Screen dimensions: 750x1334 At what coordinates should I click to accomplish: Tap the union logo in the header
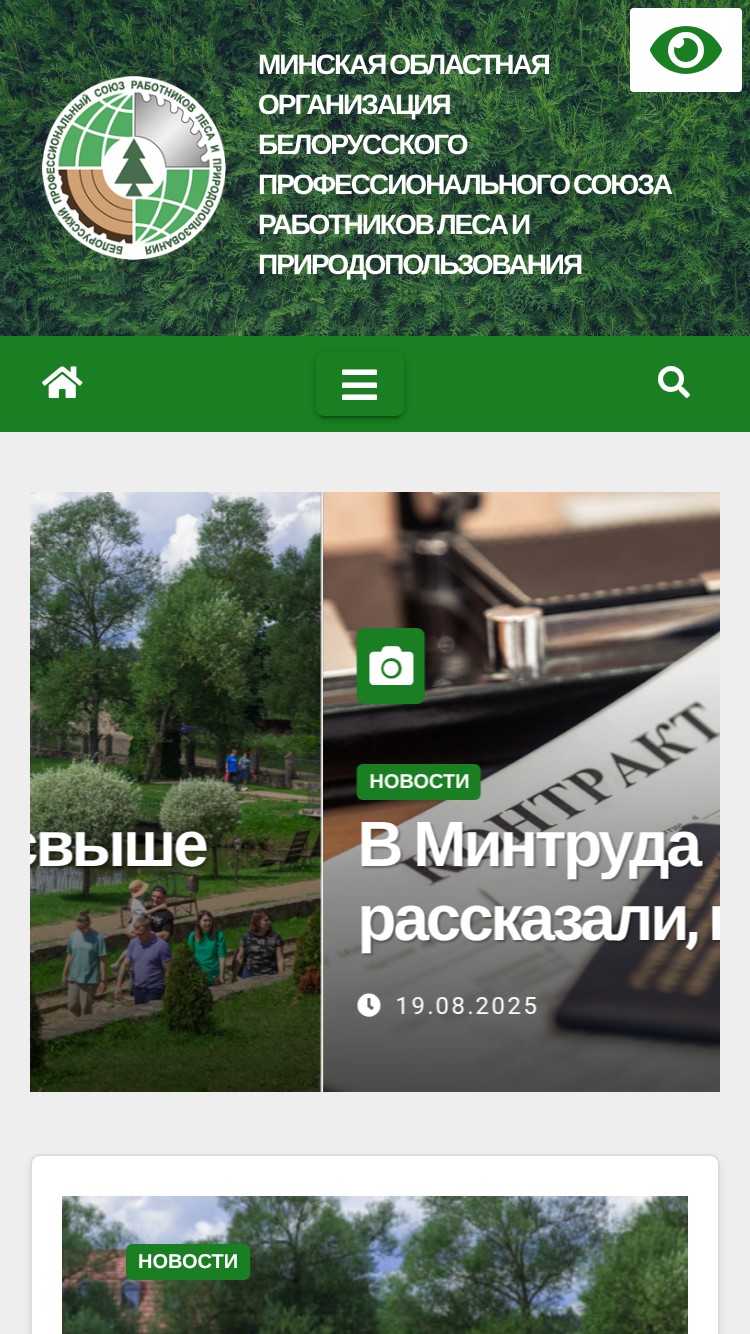(133, 168)
